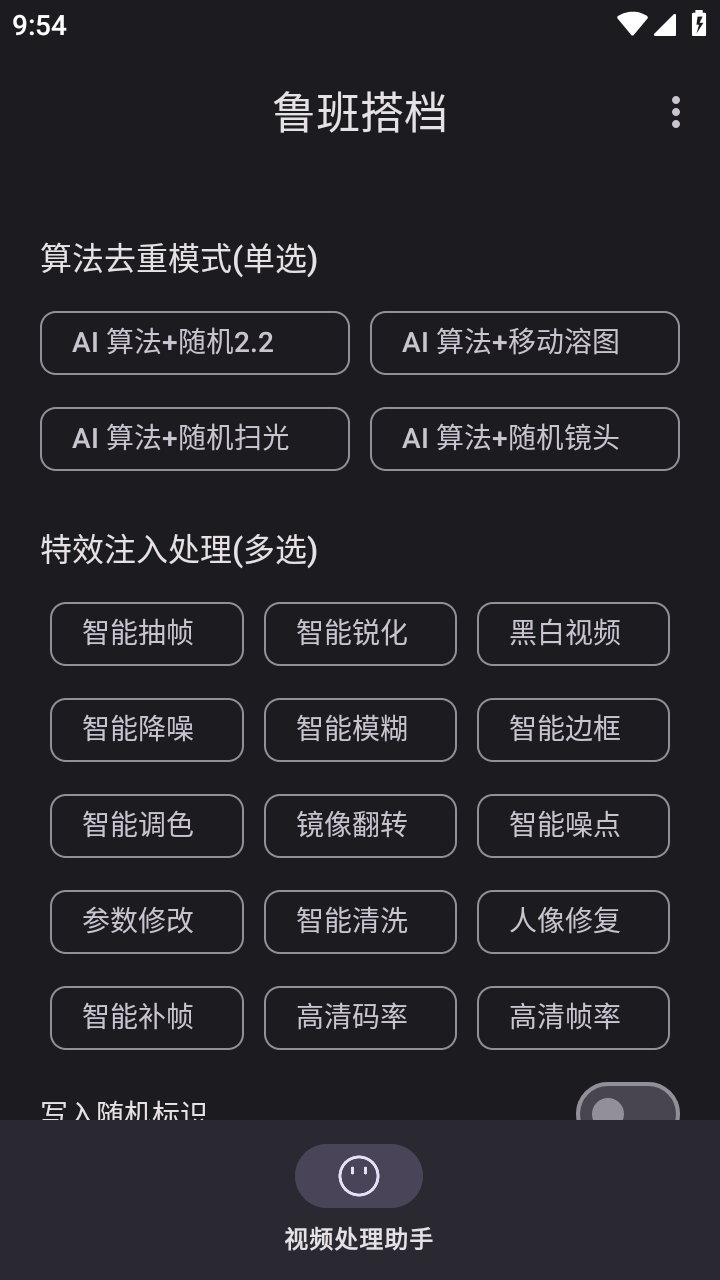Viewport: 720px width, 1280px height.
Task: Enable the 智能模糊 effect
Action: point(360,730)
